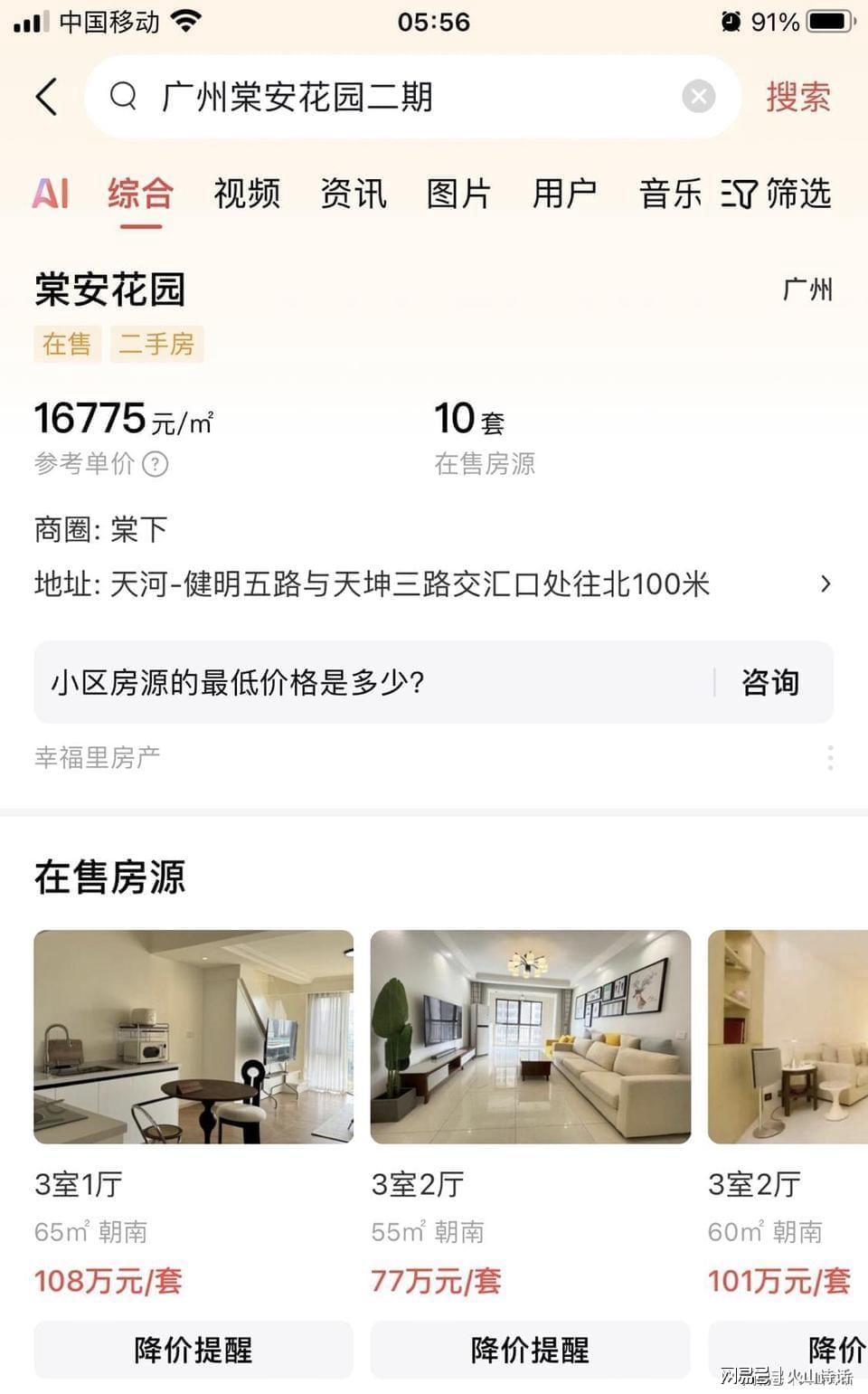Image resolution: width=868 pixels, height=1394 pixels.
Task: Enable 降价提醒 for the 77万元 listing
Action: [x=531, y=1350]
